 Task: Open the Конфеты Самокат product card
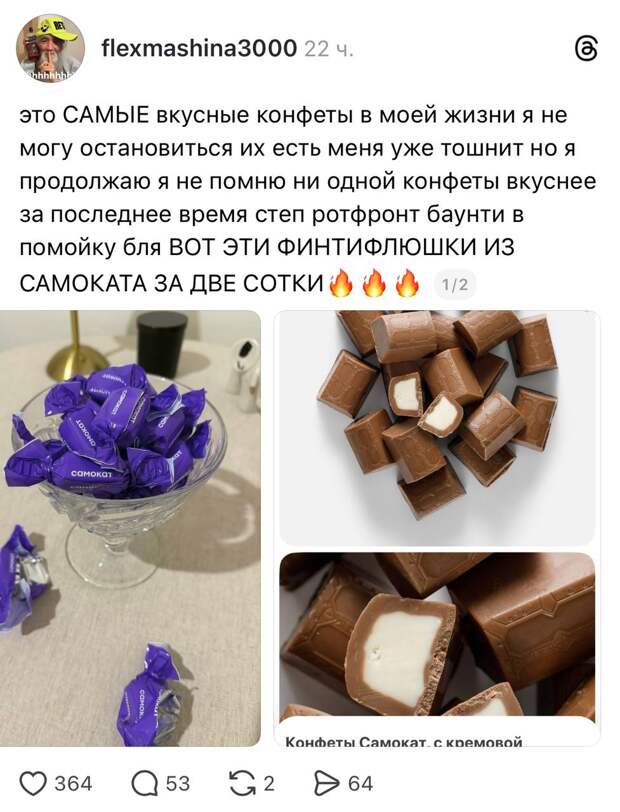coord(437,650)
